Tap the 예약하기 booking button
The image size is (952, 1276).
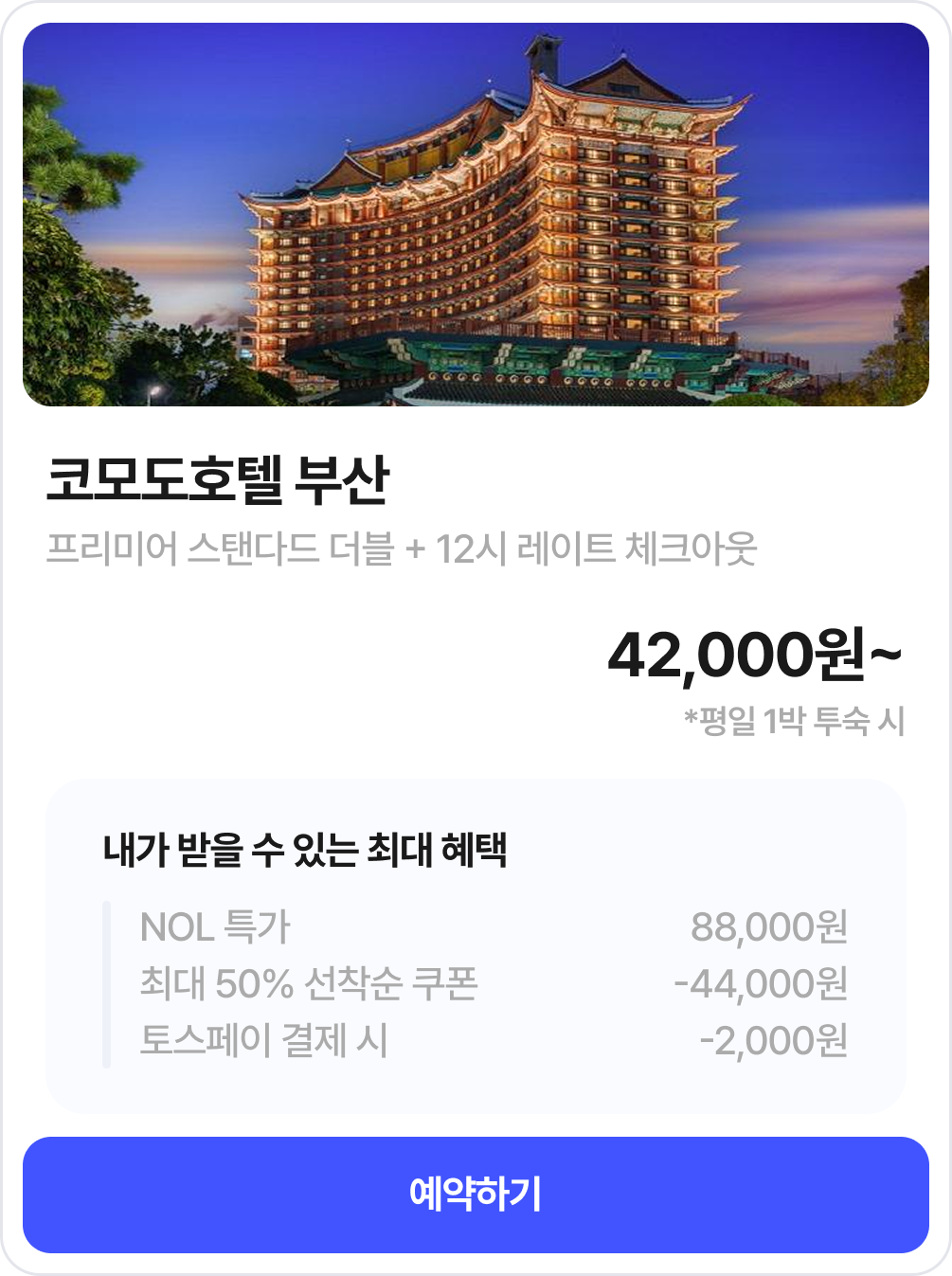click(476, 1195)
